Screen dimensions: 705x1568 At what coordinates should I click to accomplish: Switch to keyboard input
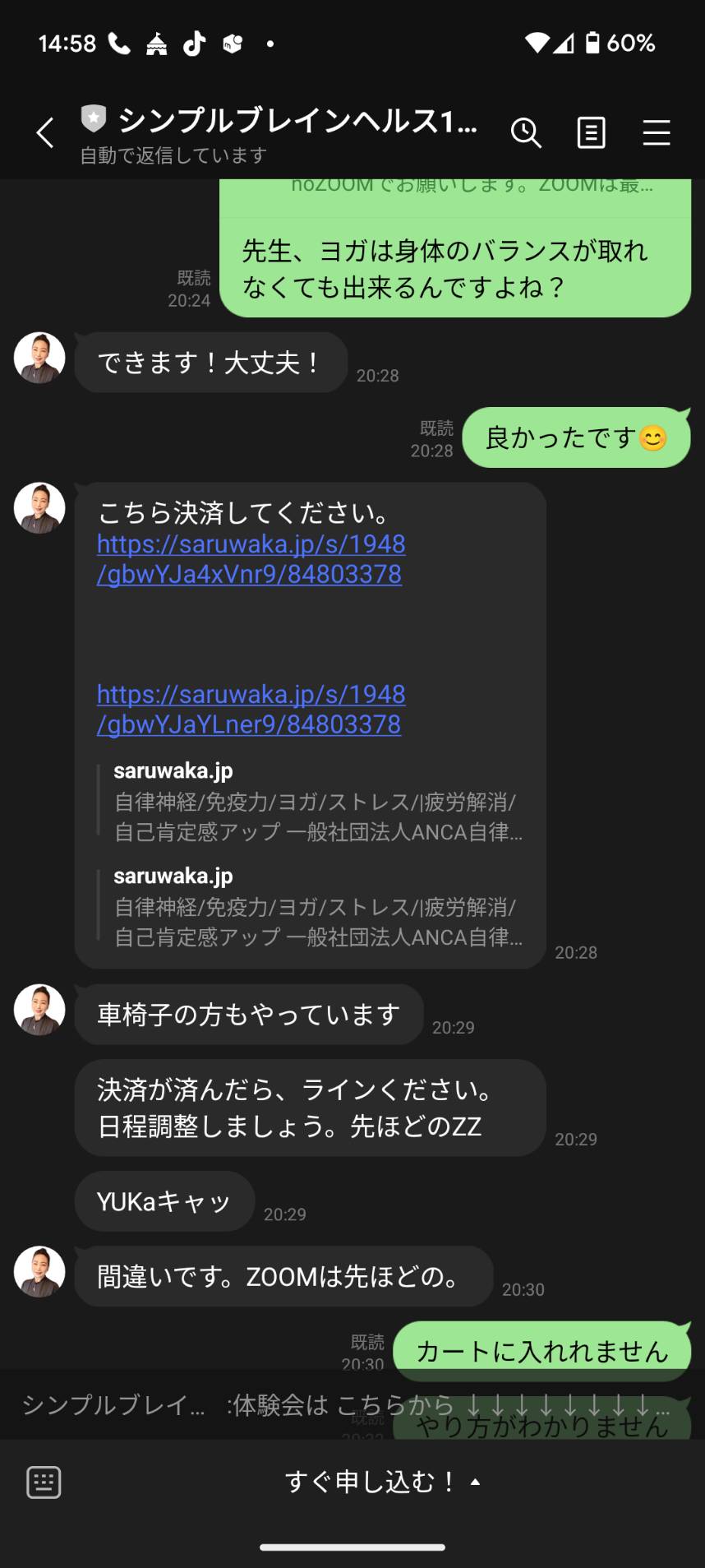coord(44,1482)
